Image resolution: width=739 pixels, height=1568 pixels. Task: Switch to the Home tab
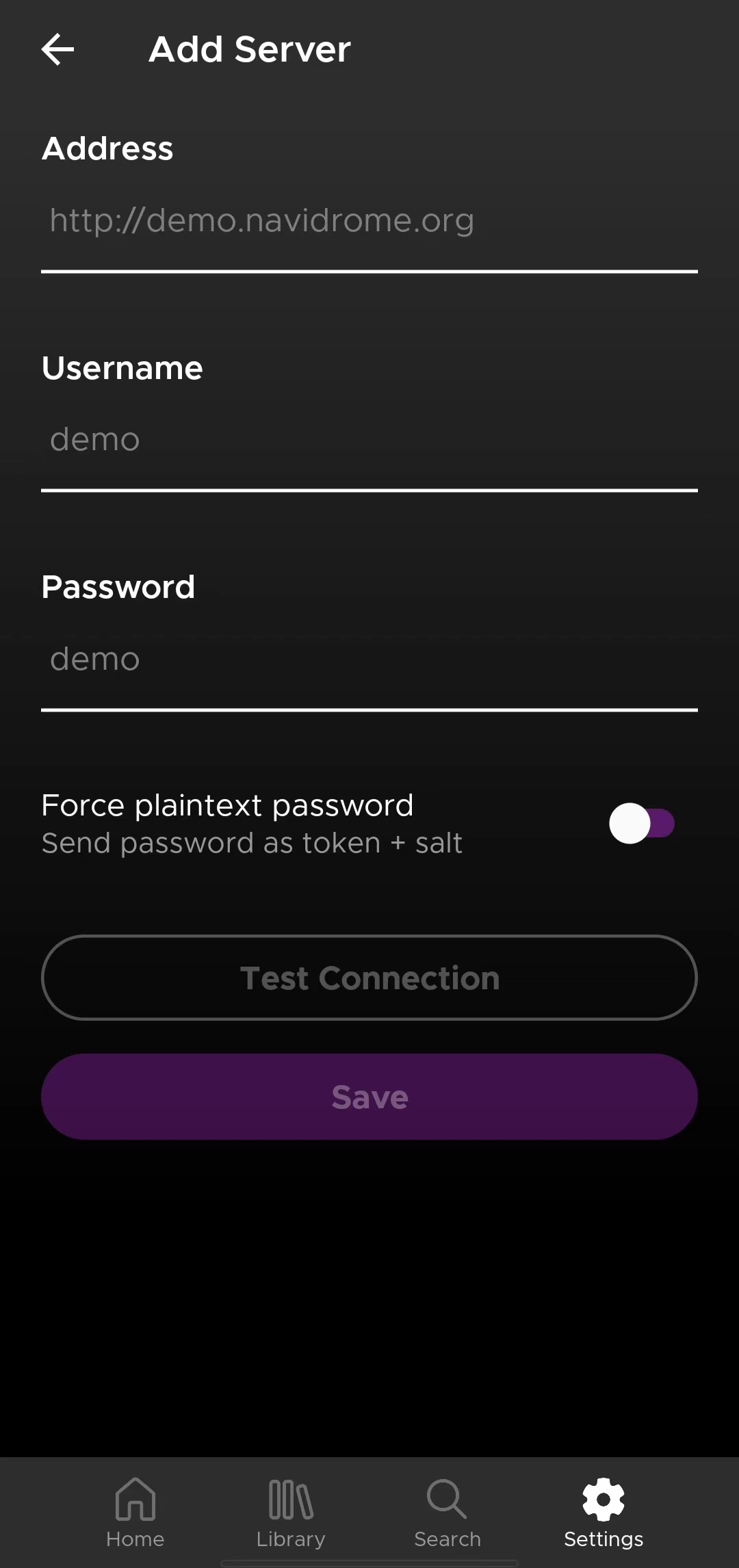click(135, 1513)
